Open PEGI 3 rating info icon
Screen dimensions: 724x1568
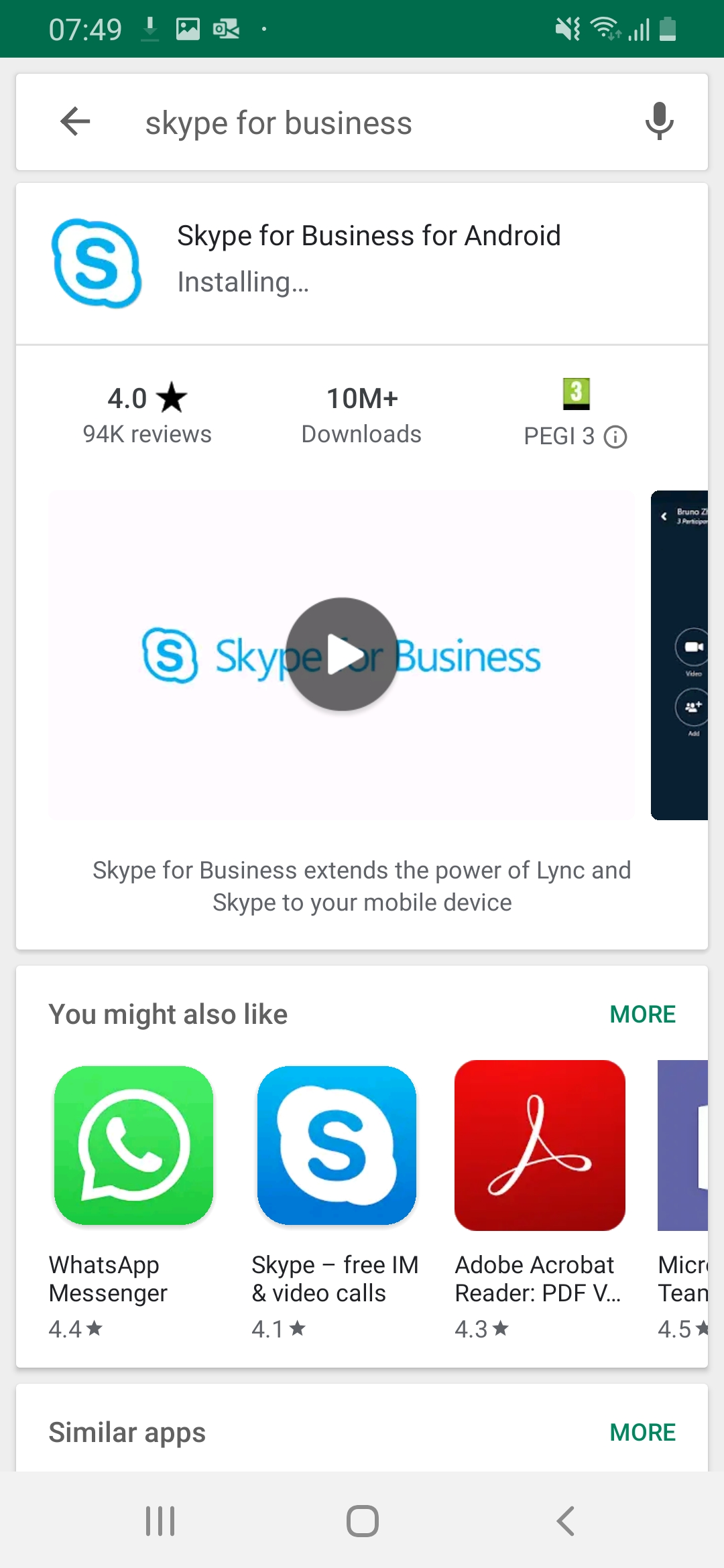(615, 437)
